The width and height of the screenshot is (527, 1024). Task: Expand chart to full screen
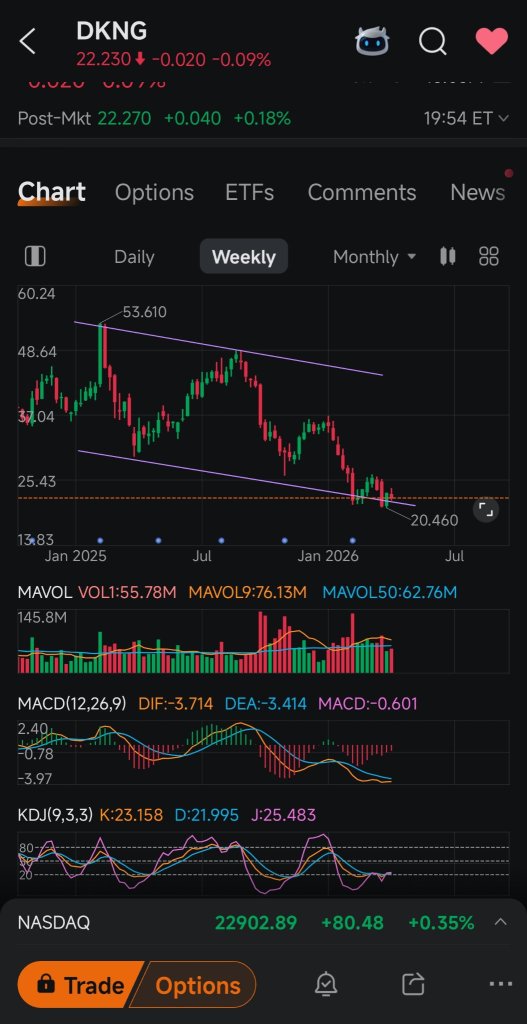pos(485,510)
